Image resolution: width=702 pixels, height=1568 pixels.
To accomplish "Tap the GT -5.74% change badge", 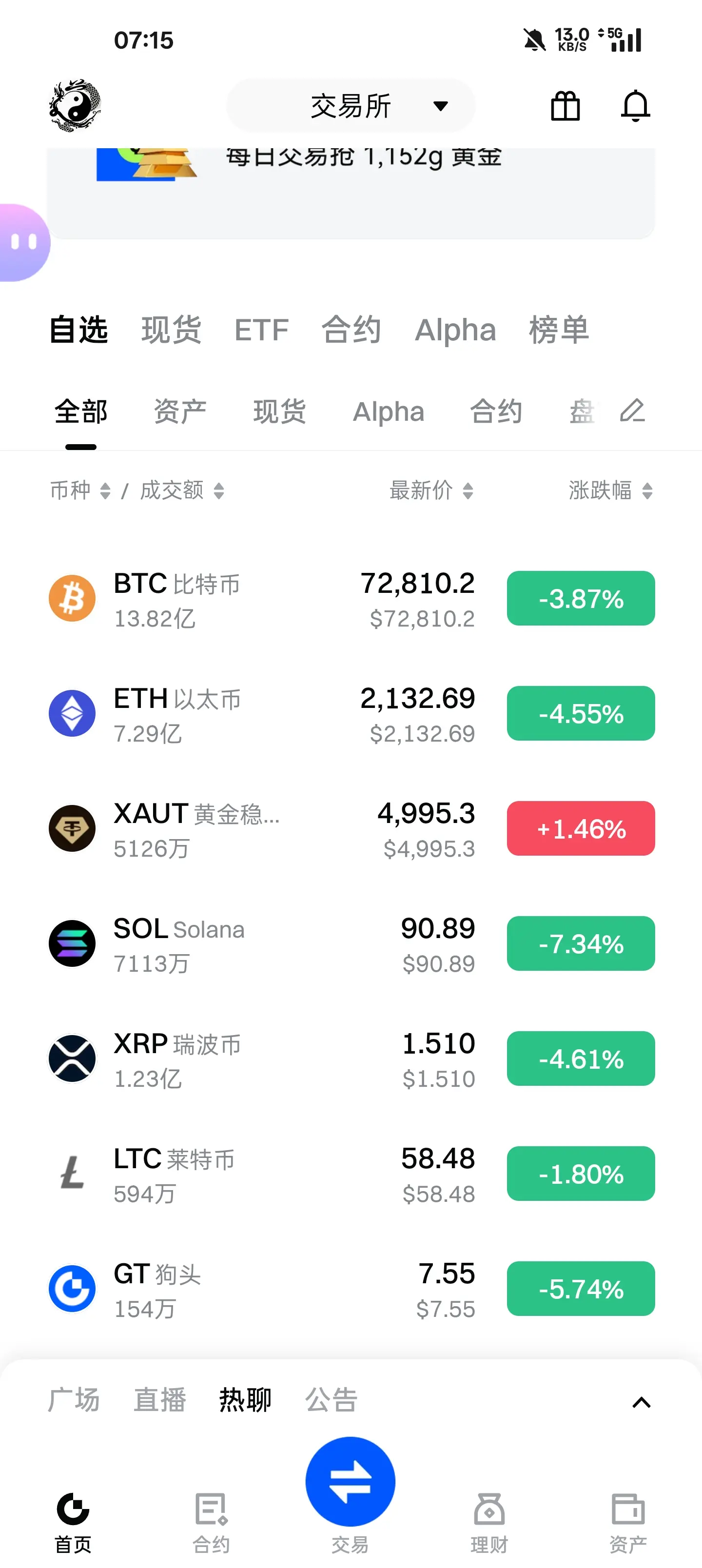I will coord(580,1289).
